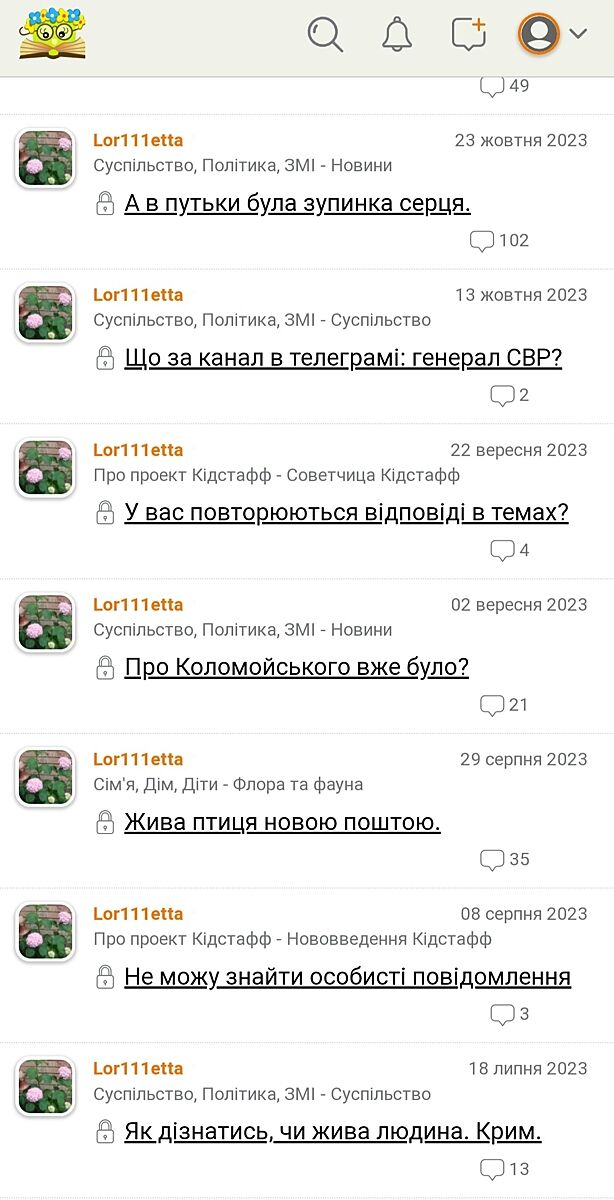614x1200 pixels.
Task: Open topic "Не можу знайти особисті повідомлення"
Action: [x=347, y=978]
